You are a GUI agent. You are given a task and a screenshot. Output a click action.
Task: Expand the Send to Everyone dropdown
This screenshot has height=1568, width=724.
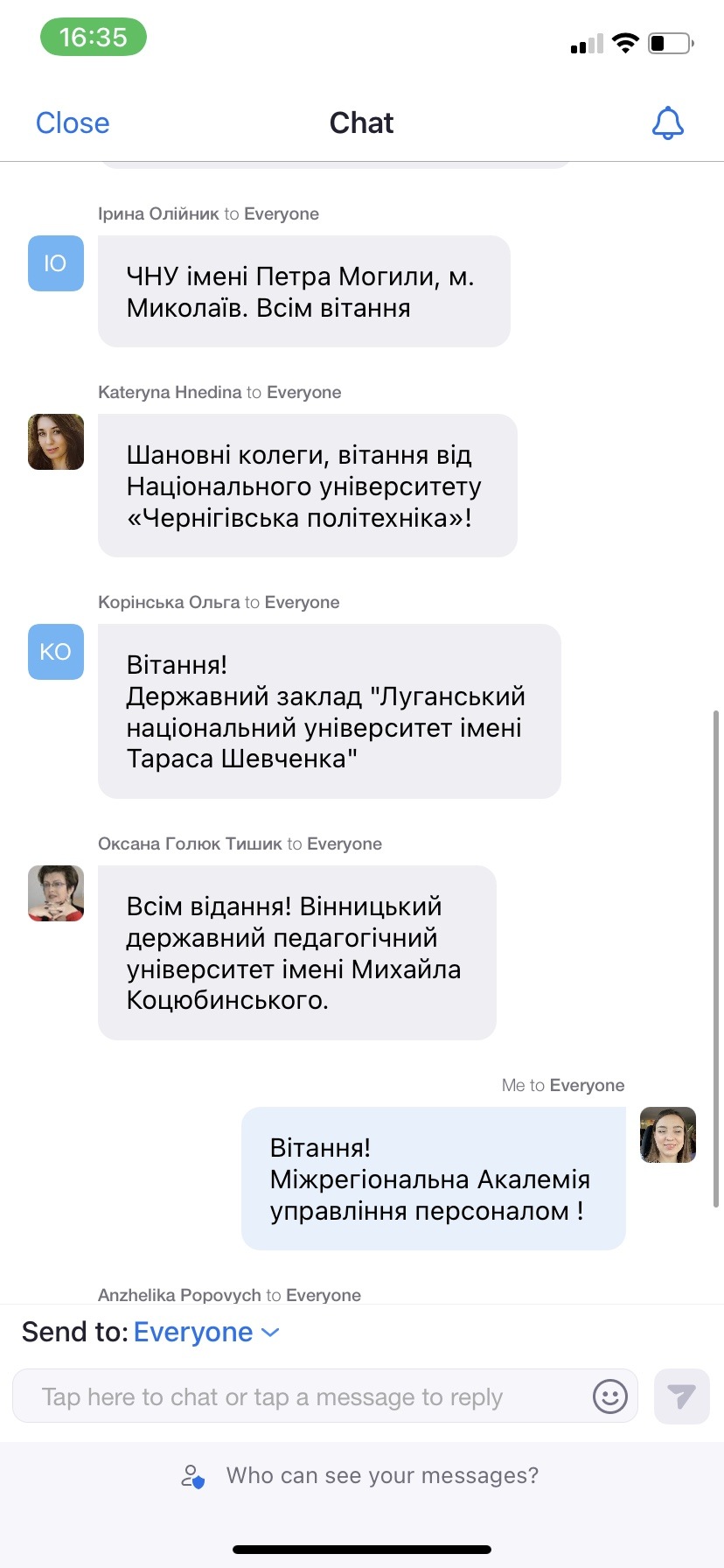pyautogui.click(x=205, y=1332)
